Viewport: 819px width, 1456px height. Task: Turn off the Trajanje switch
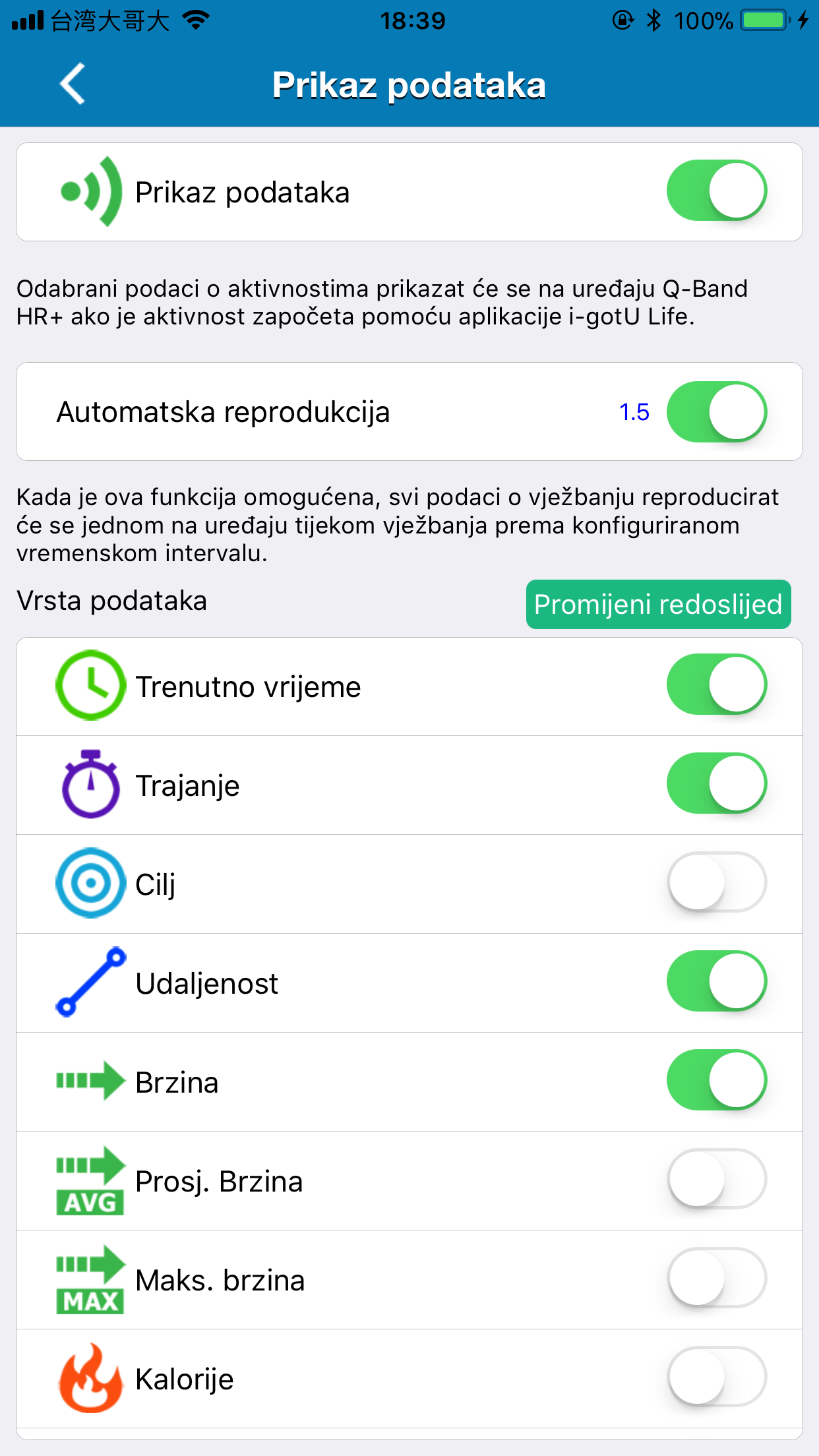(717, 783)
